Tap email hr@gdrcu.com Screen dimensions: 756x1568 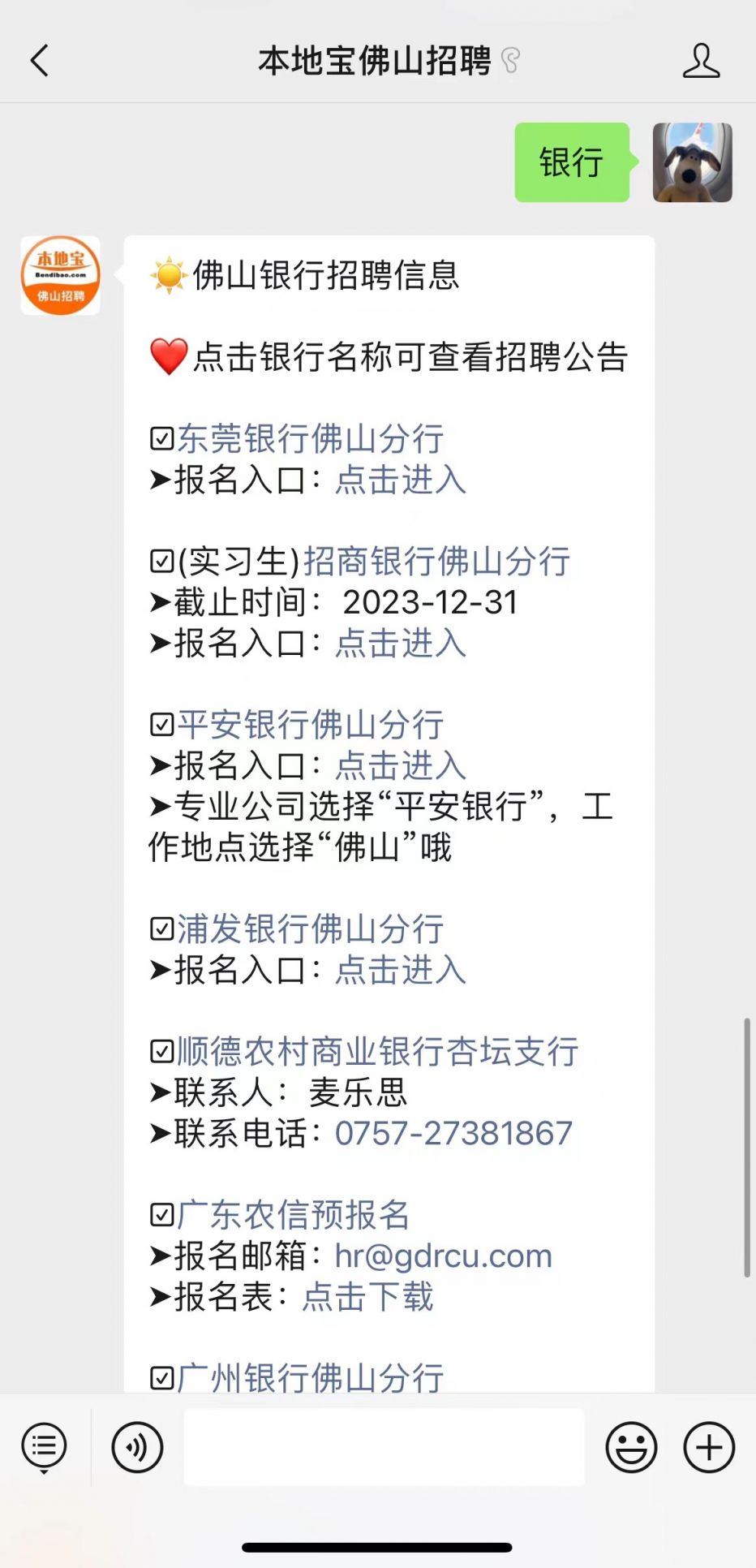coord(444,1256)
